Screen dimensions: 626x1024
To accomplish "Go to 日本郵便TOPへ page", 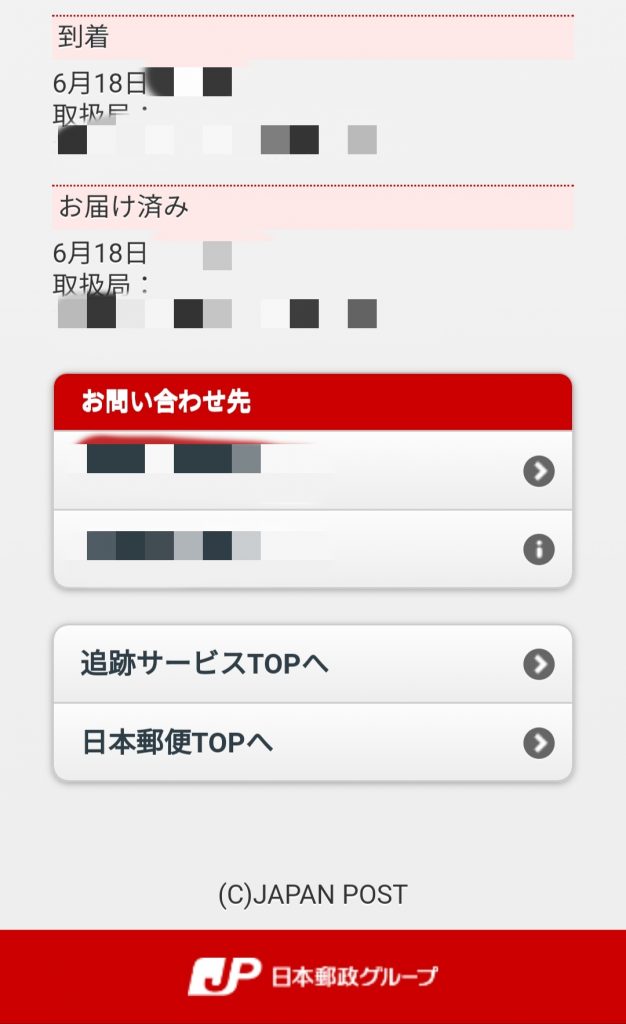I will [x=312, y=743].
